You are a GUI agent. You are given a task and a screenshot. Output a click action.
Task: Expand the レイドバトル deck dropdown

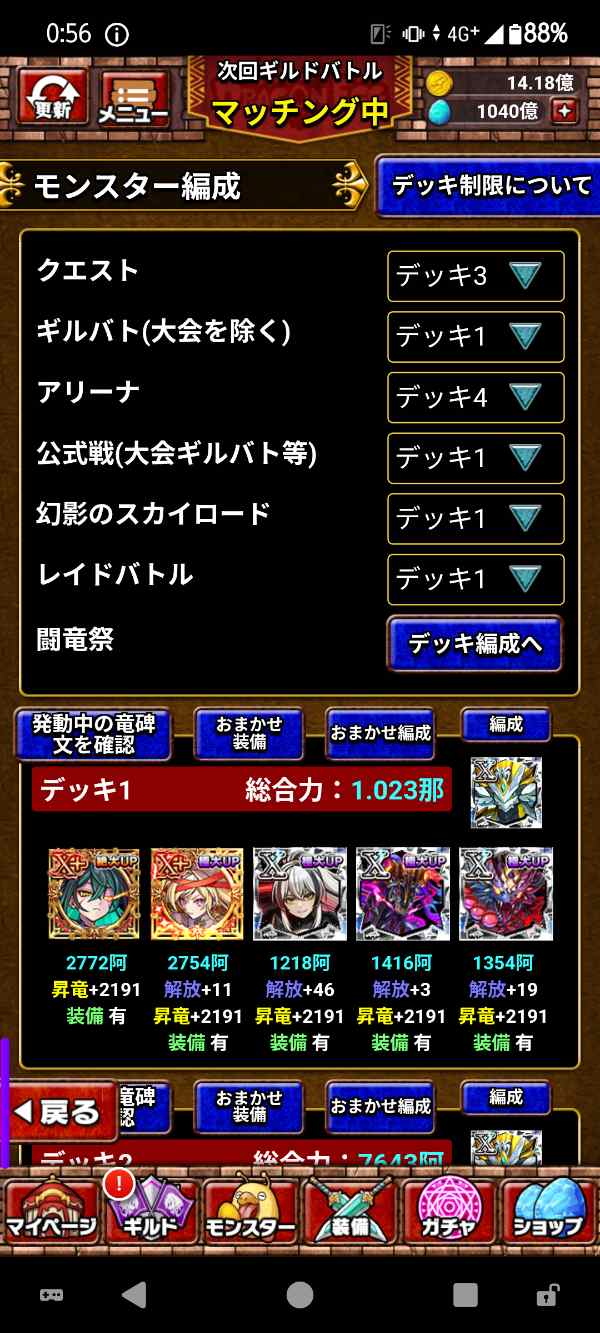click(x=476, y=579)
